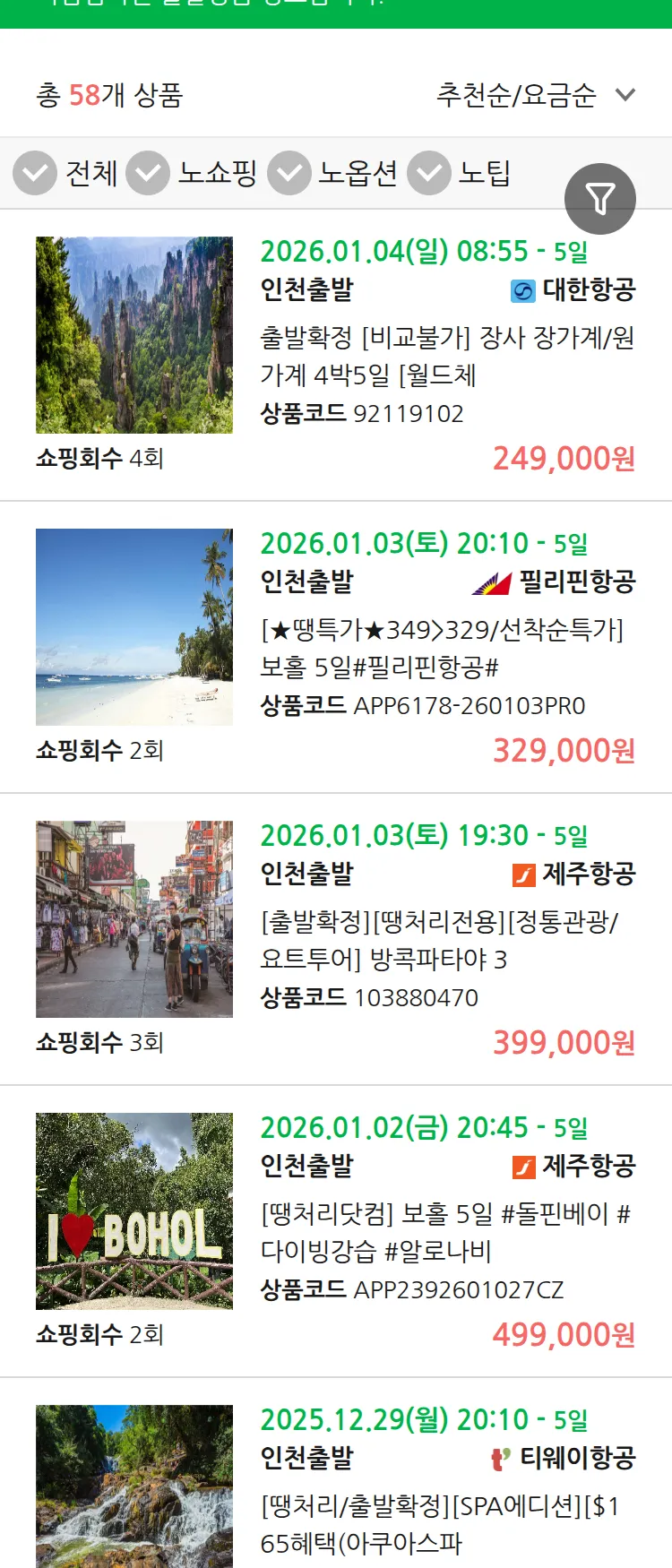Image resolution: width=672 pixels, height=1568 pixels.
Task: Open the green filter funnel icon
Action: 601,198
